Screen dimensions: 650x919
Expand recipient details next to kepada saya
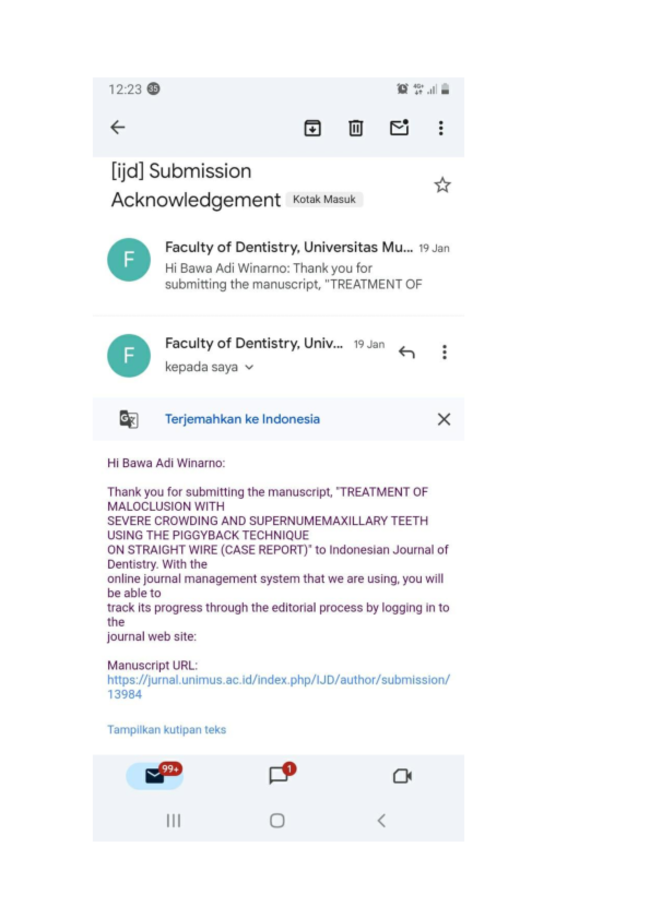coord(249,367)
